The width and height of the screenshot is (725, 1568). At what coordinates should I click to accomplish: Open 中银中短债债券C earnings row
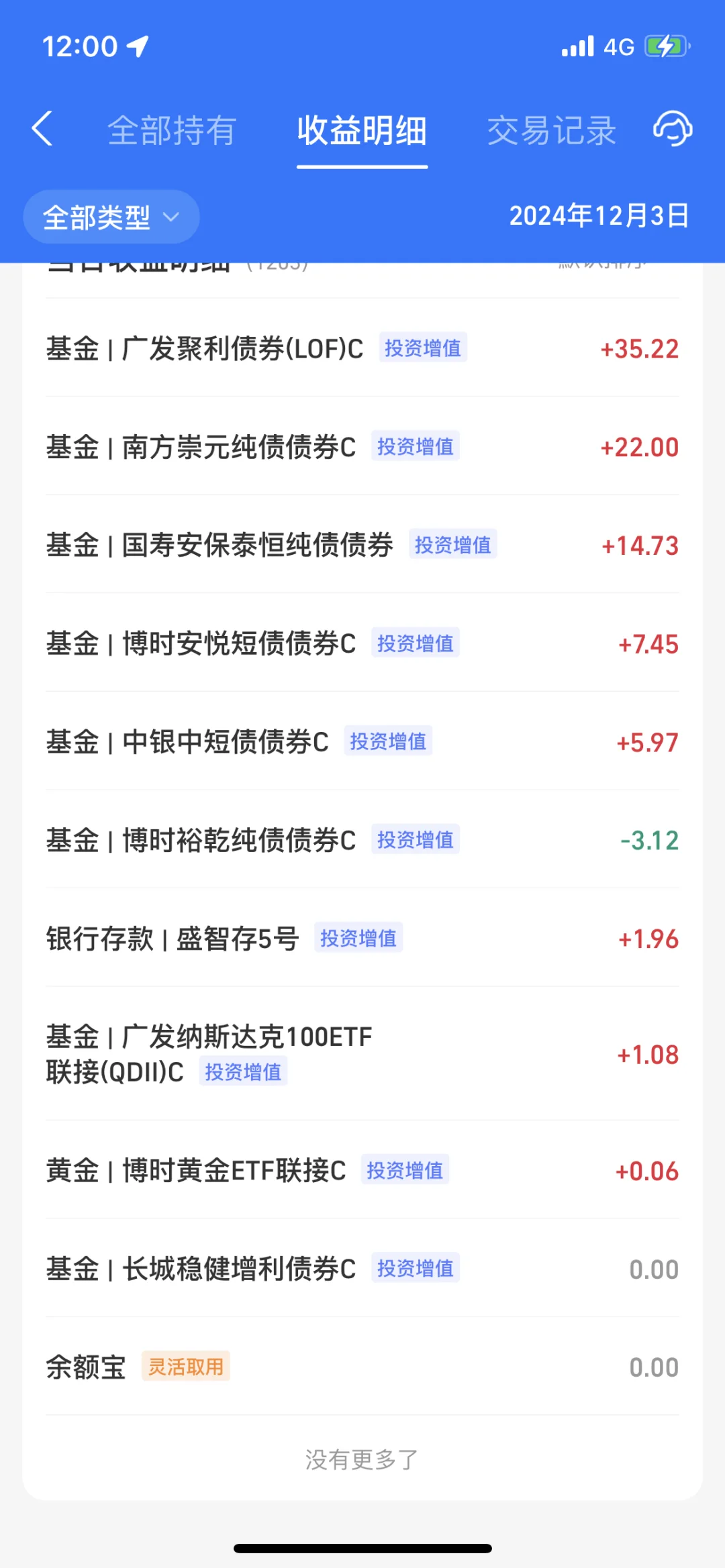coord(362,741)
